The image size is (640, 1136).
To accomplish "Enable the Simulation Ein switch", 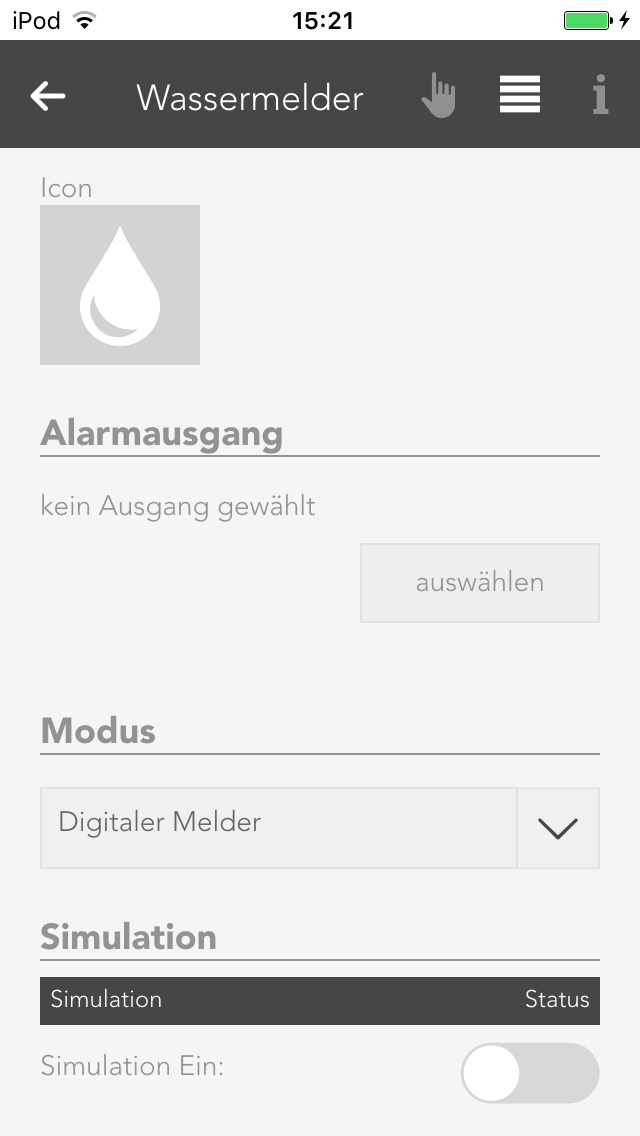I will (x=530, y=1073).
